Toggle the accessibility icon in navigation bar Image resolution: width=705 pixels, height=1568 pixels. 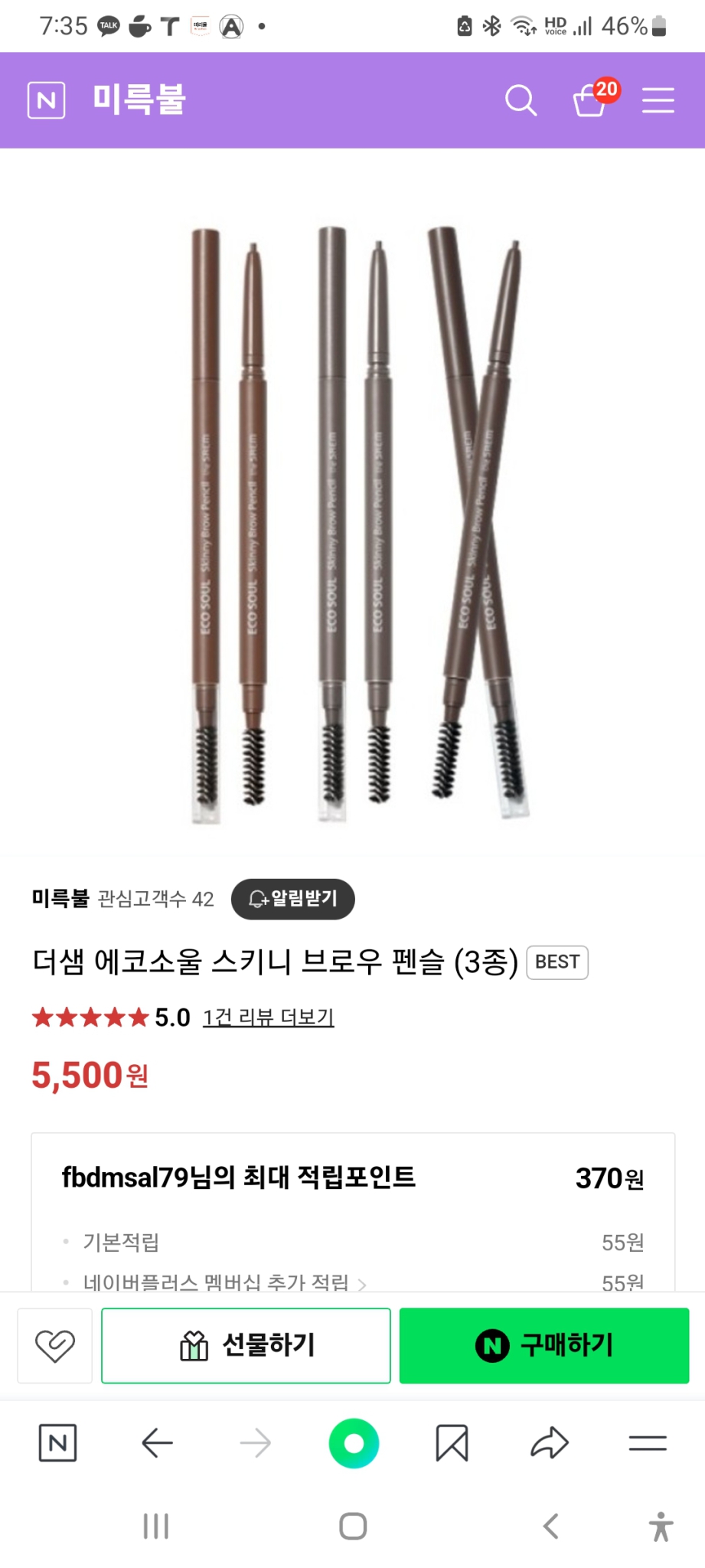660,1525
